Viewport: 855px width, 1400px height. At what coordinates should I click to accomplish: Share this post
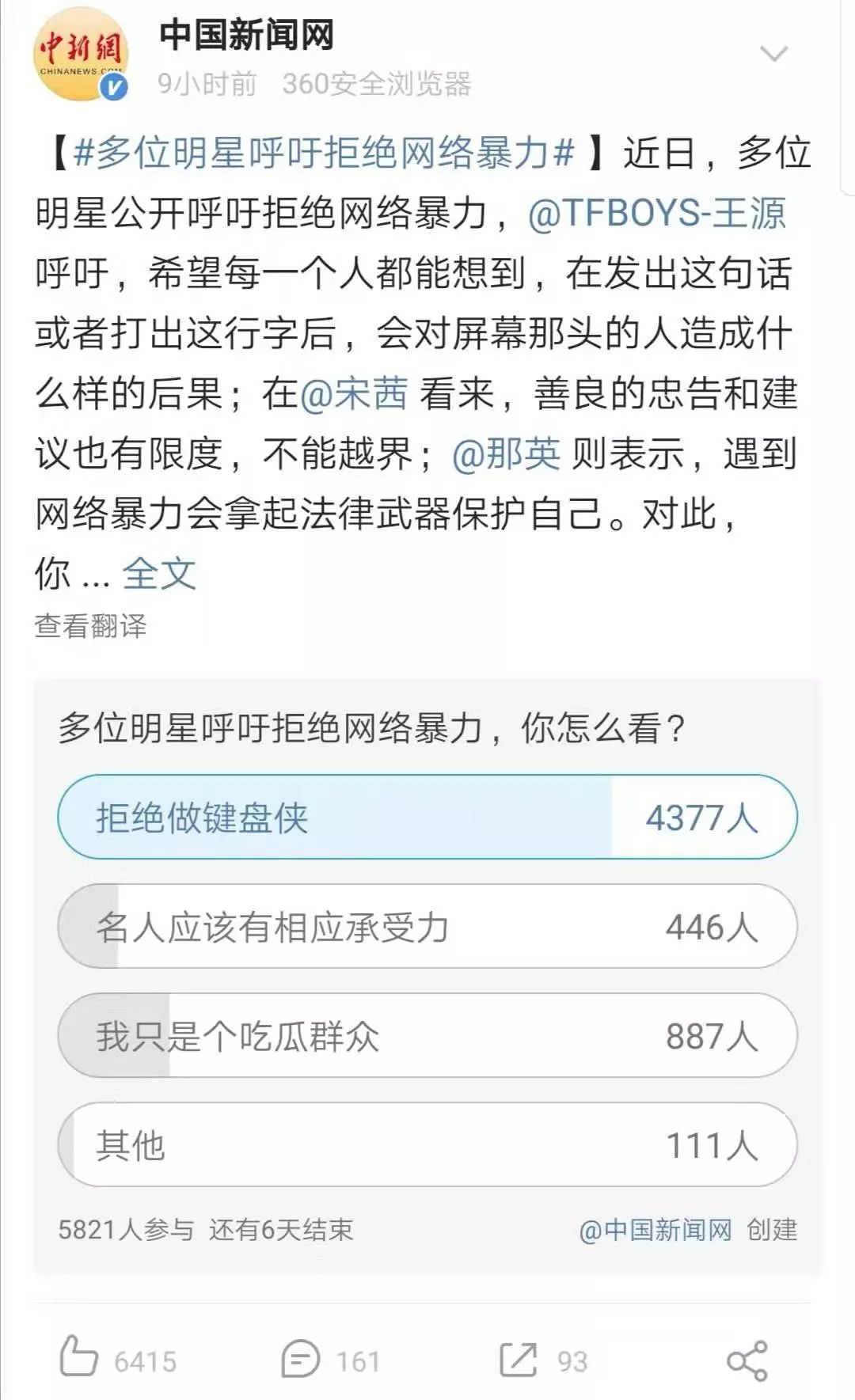coord(747,1360)
